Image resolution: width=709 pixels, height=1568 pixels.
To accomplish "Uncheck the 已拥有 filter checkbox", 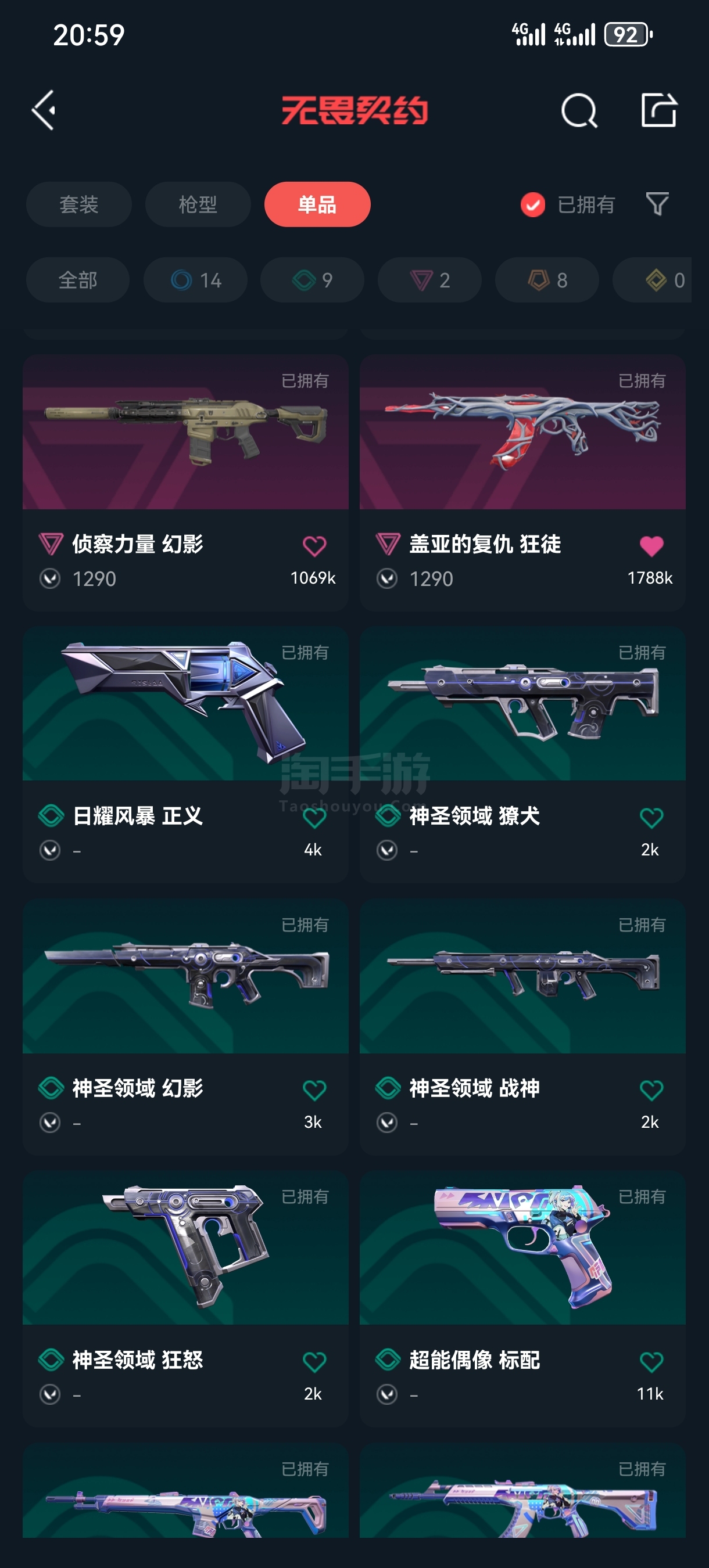I will [532, 204].
